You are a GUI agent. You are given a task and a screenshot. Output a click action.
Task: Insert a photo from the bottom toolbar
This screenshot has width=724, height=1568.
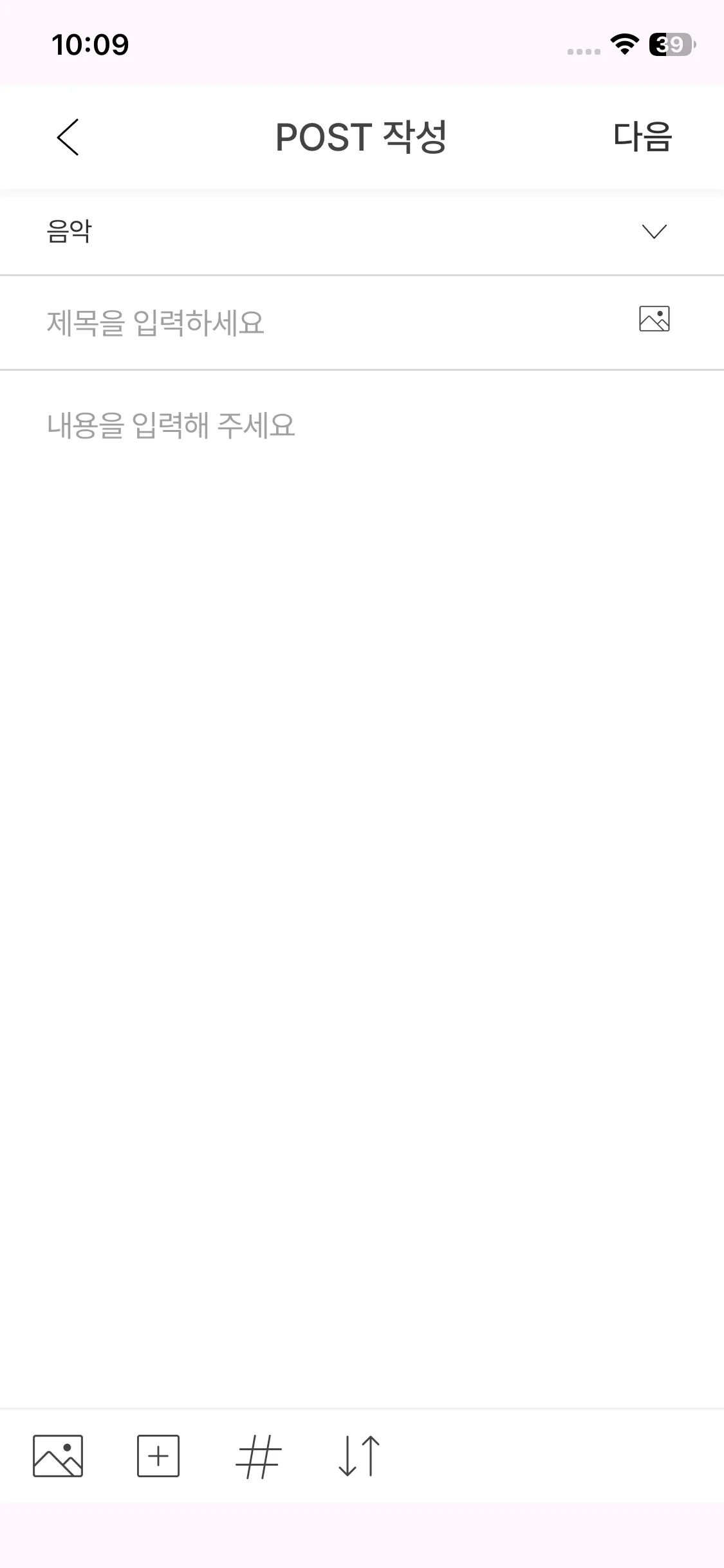click(x=58, y=1456)
